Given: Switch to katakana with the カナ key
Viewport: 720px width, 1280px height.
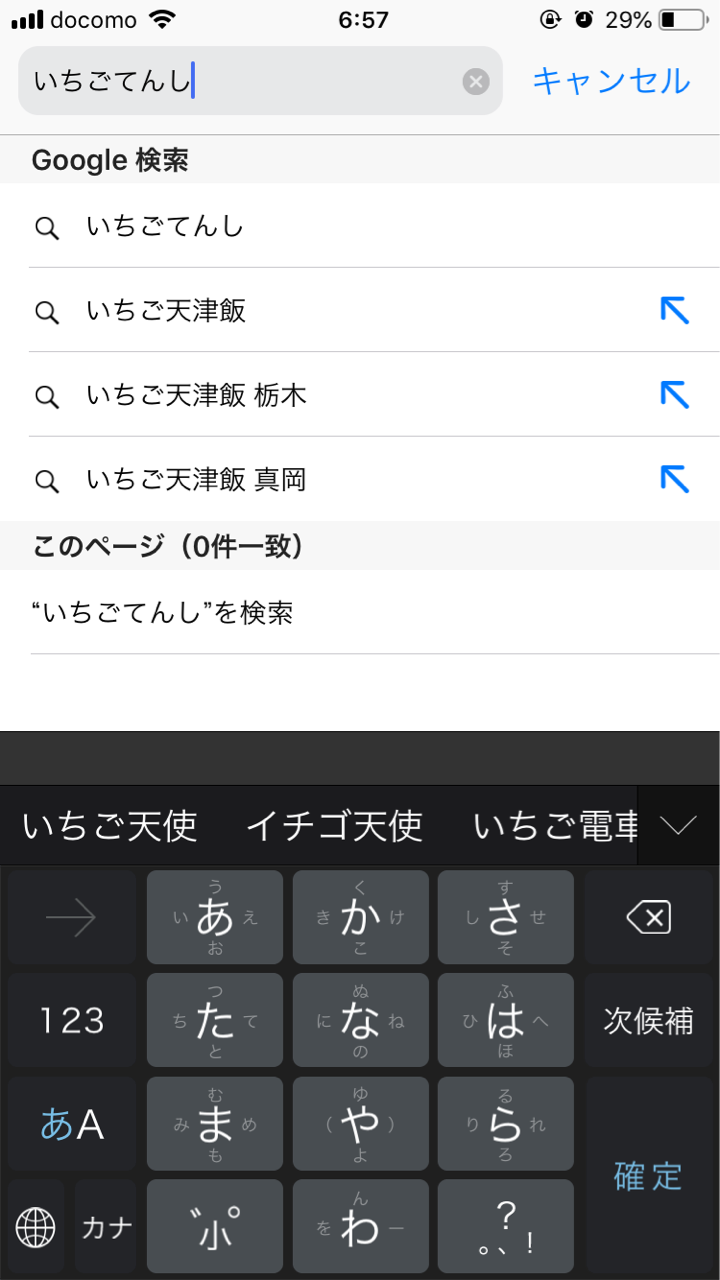Looking at the screenshot, I should coord(106,1226).
